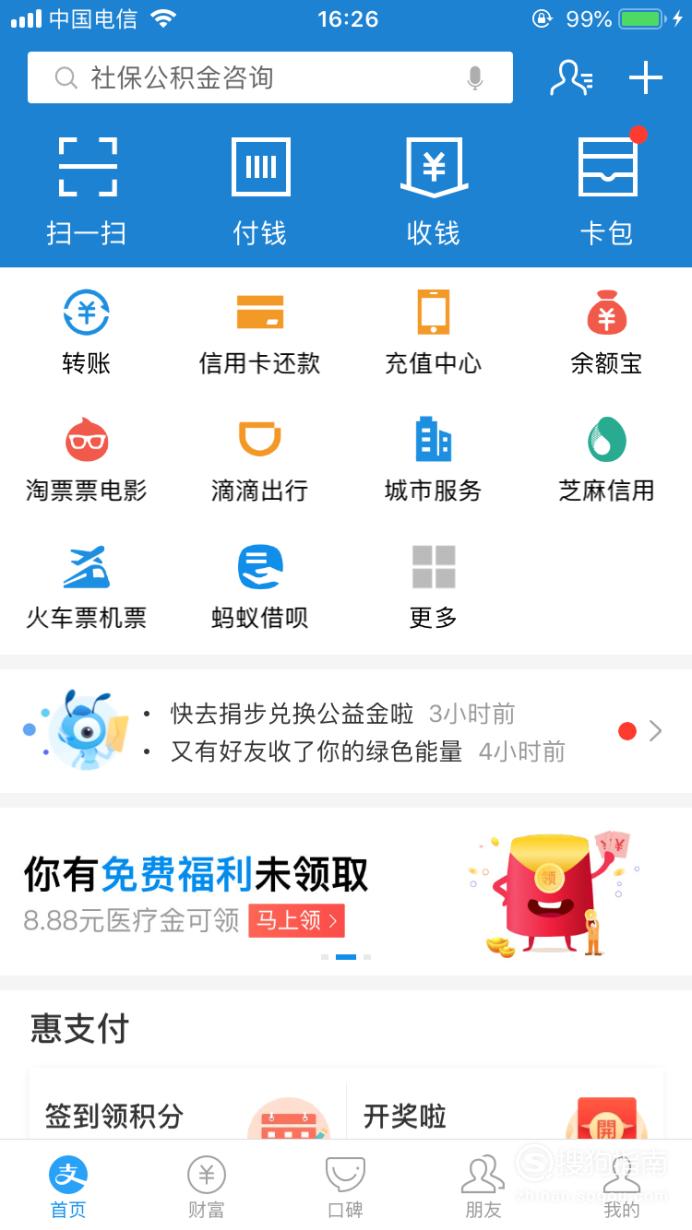Viewport: 692px width, 1230px height.
Task: Open 付钱 payment code
Action: coord(260,192)
